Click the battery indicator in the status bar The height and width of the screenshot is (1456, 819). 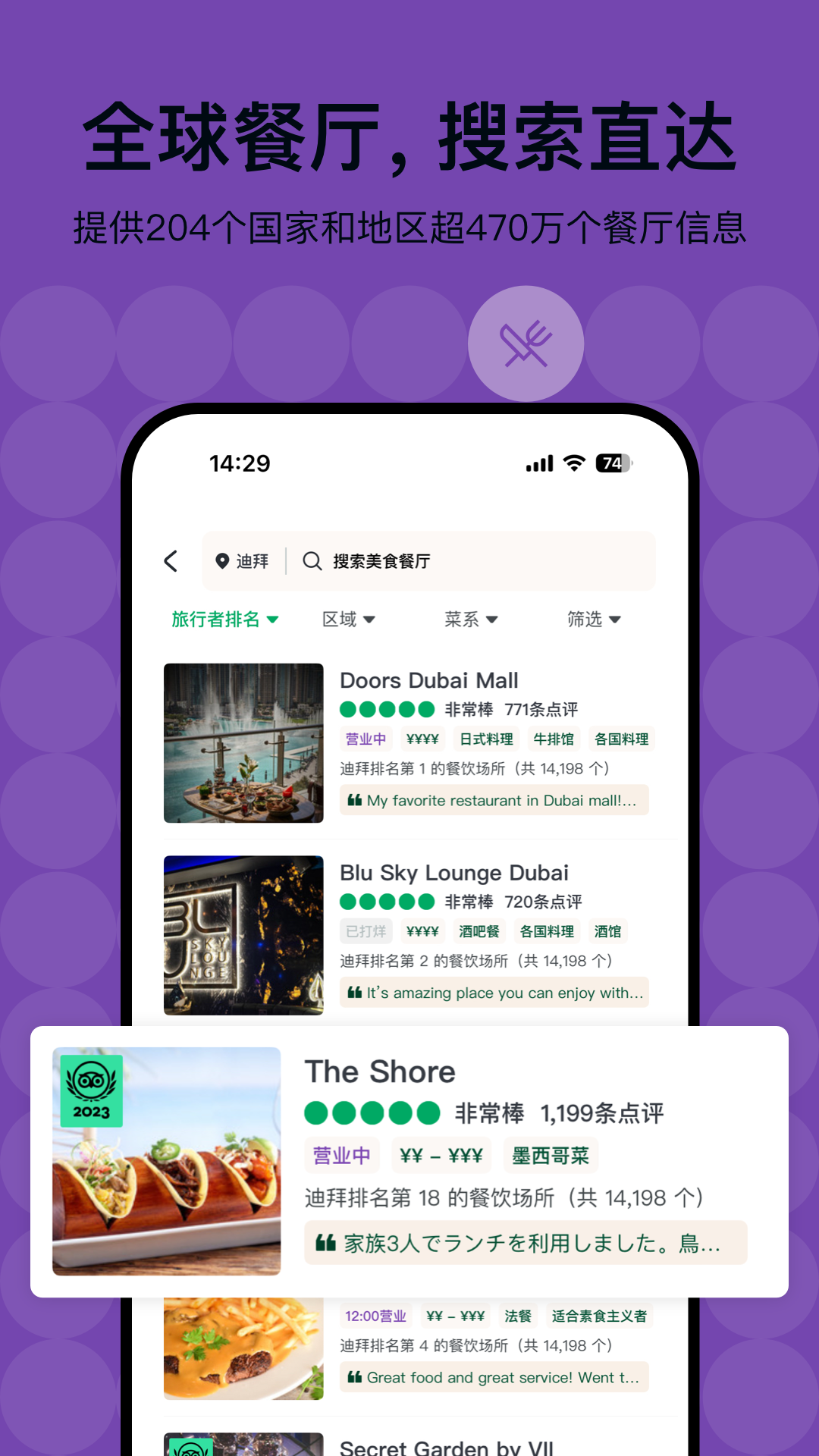point(614,463)
